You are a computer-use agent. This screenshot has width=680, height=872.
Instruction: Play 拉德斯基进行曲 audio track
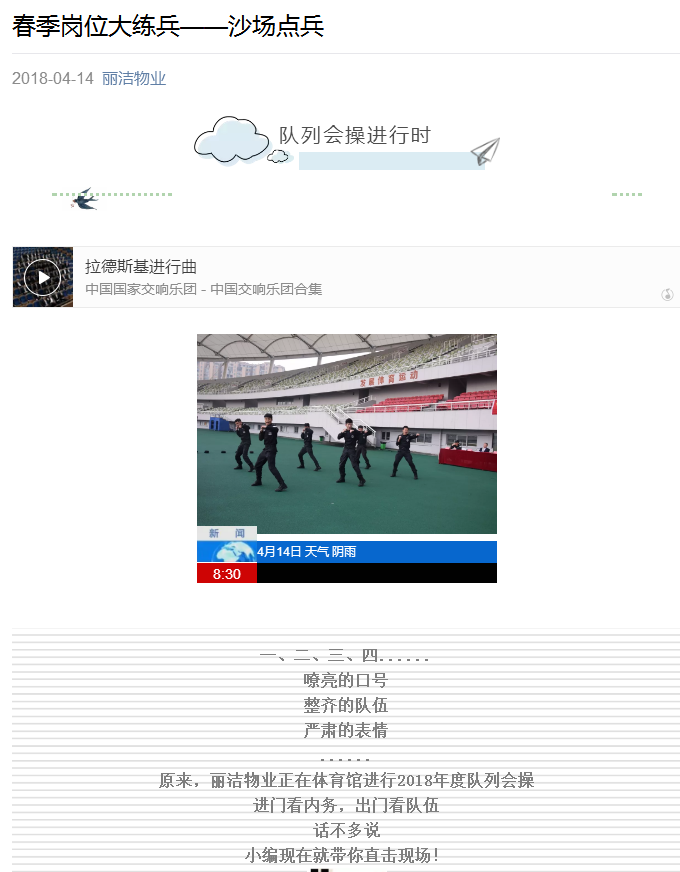(x=42, y=277)
